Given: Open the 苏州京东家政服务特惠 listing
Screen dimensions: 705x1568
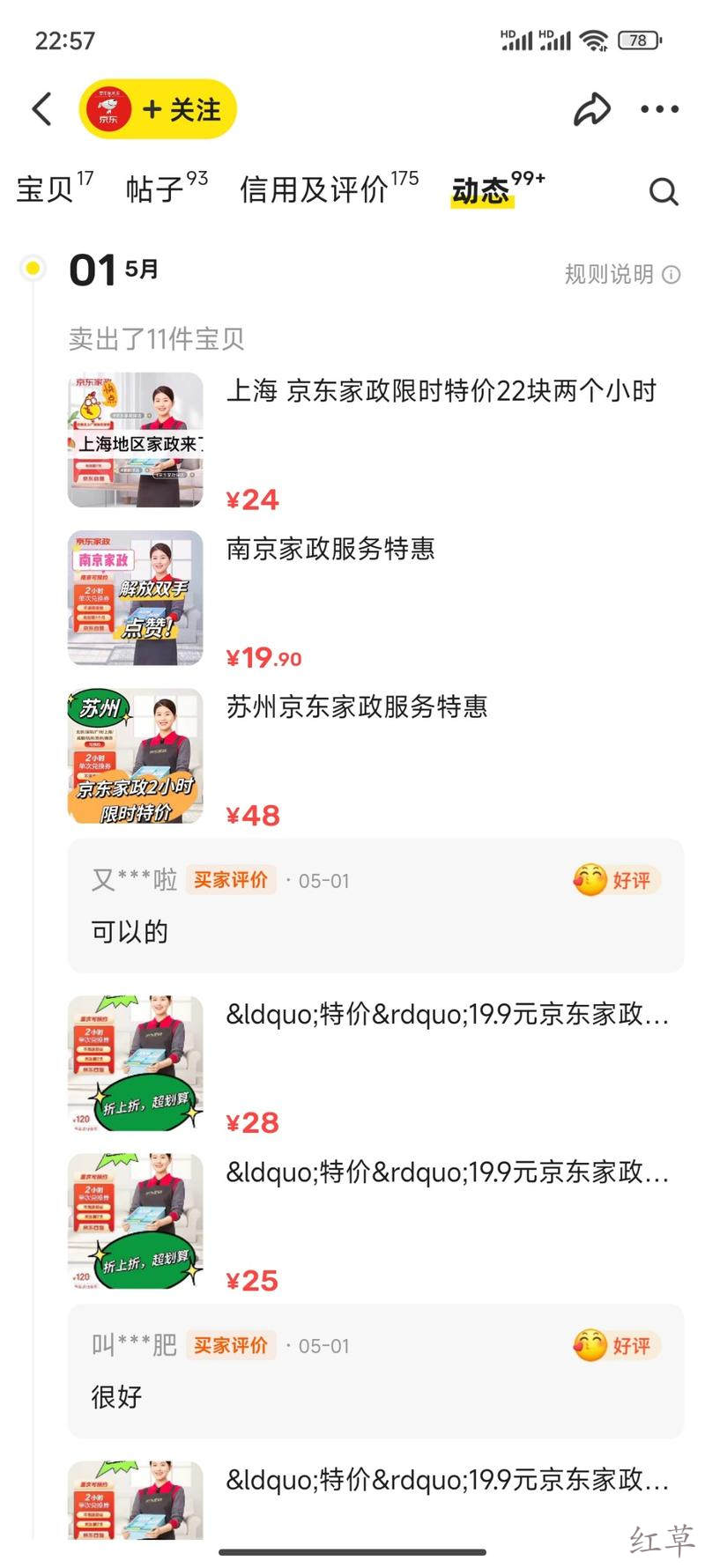Looking at the screenshot, I should [x=356, y=706].
